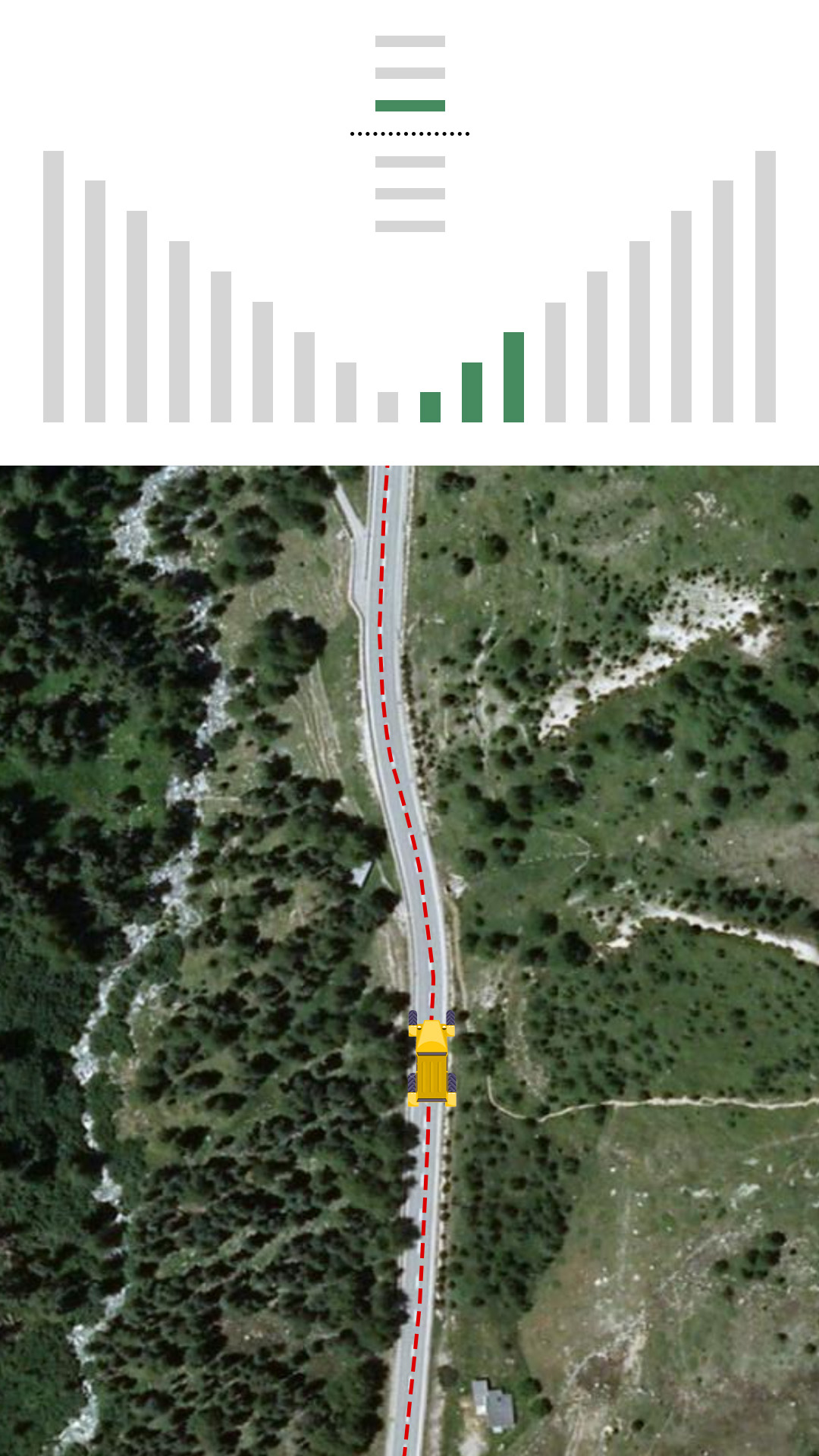The image size is (819, 1456).
Task: Tap the green speed bar above dotted line
Action: pyautogui.click(x=409, y=105)
